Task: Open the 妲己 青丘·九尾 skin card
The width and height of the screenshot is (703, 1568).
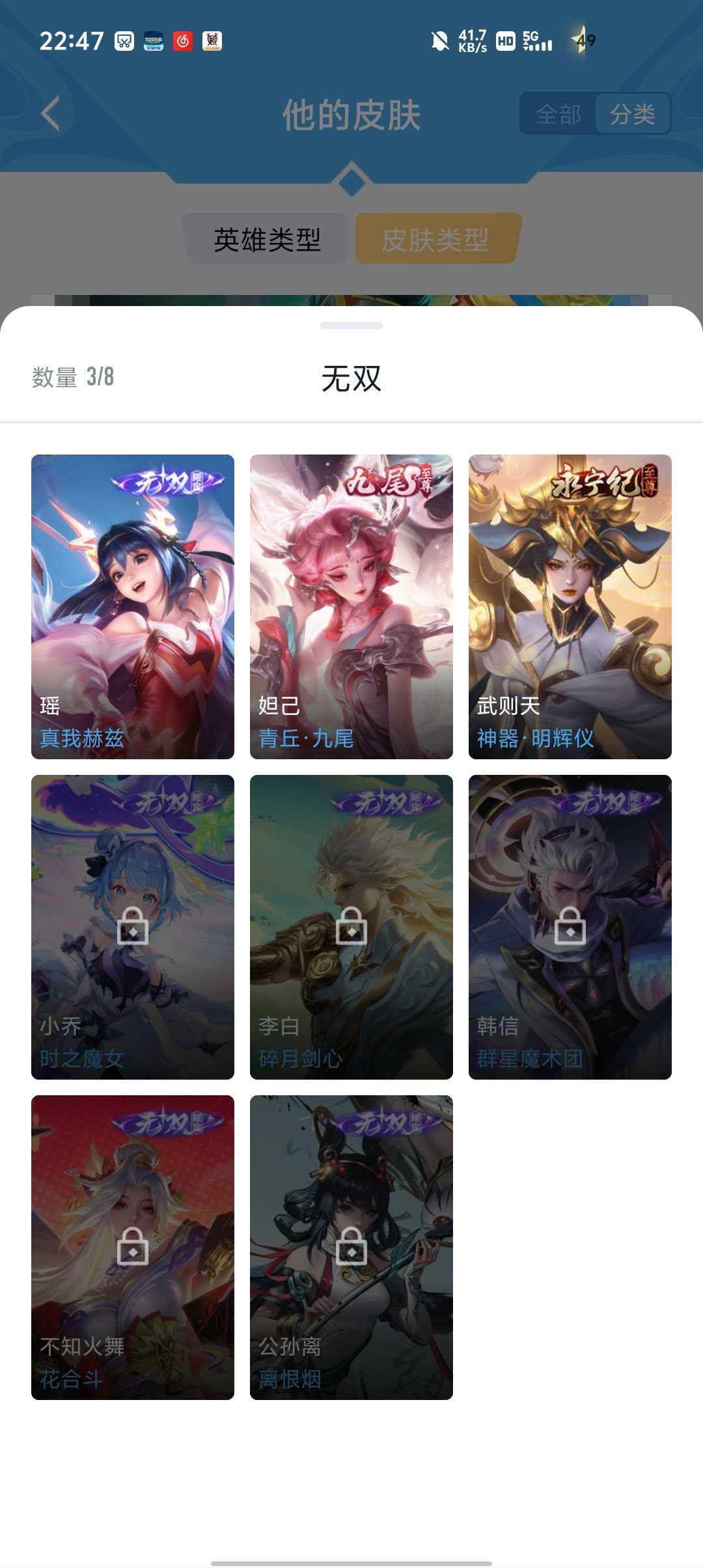Action: click(351, 606)
